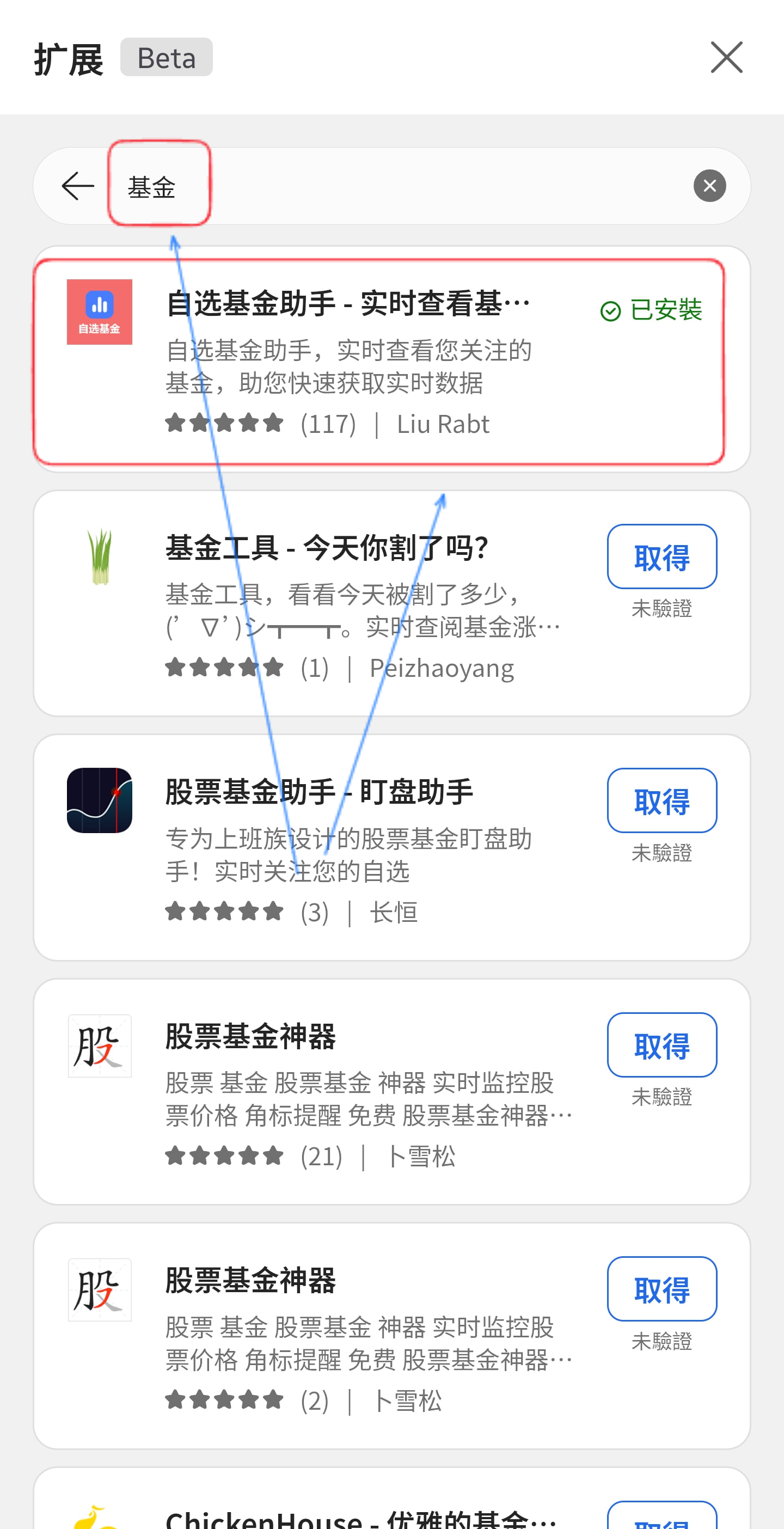Go back from the search results
The height and width of the screenshot is (1529, 784).
pos(78,186)
